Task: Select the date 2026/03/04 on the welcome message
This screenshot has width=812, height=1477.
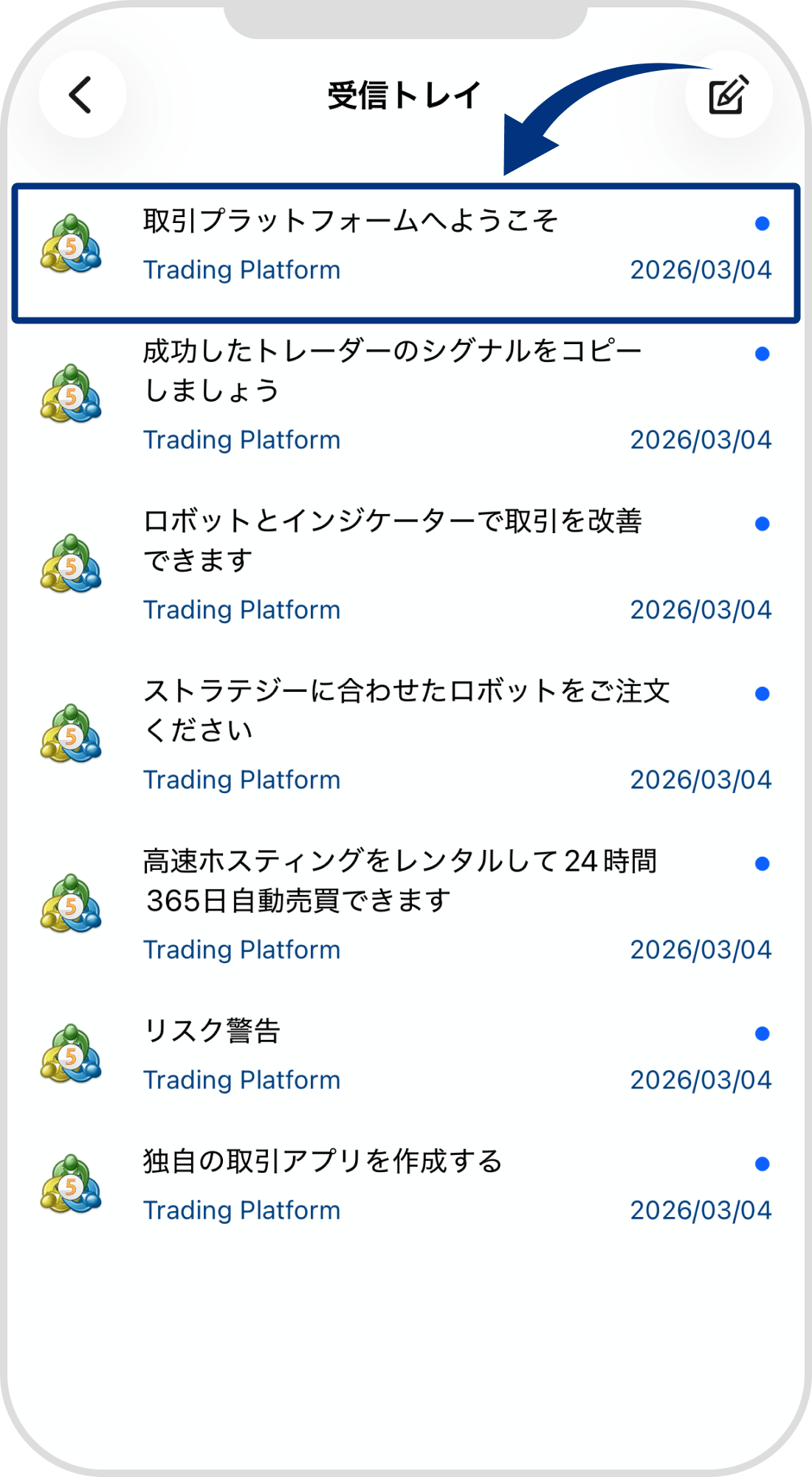Action: pyautogui.click(x=701, y=270)
